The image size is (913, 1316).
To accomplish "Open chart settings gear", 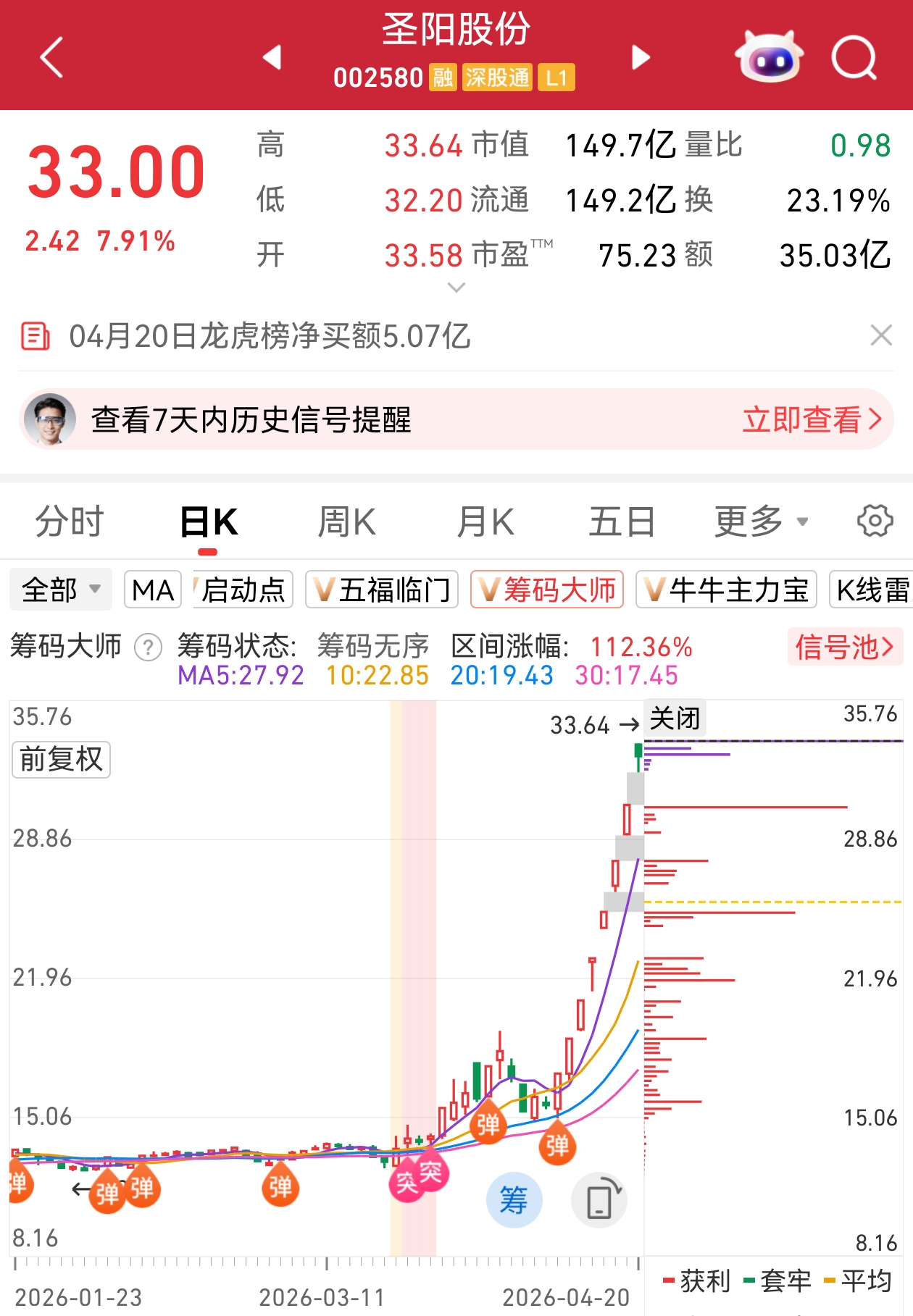I will tap(875, 521).
